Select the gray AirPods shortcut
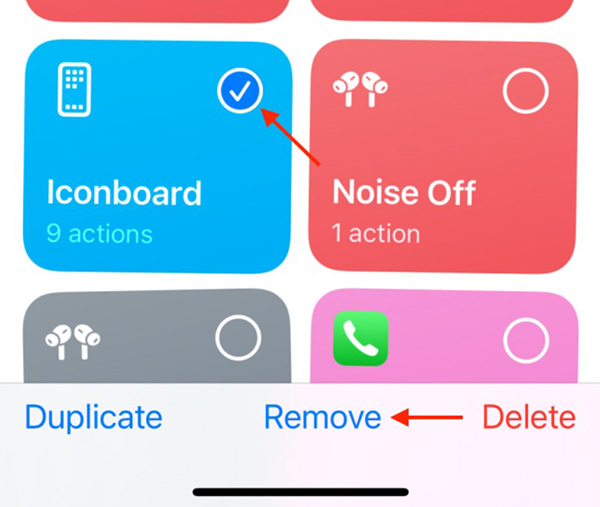This screenshot has height=507, width=600. [238, 341]
